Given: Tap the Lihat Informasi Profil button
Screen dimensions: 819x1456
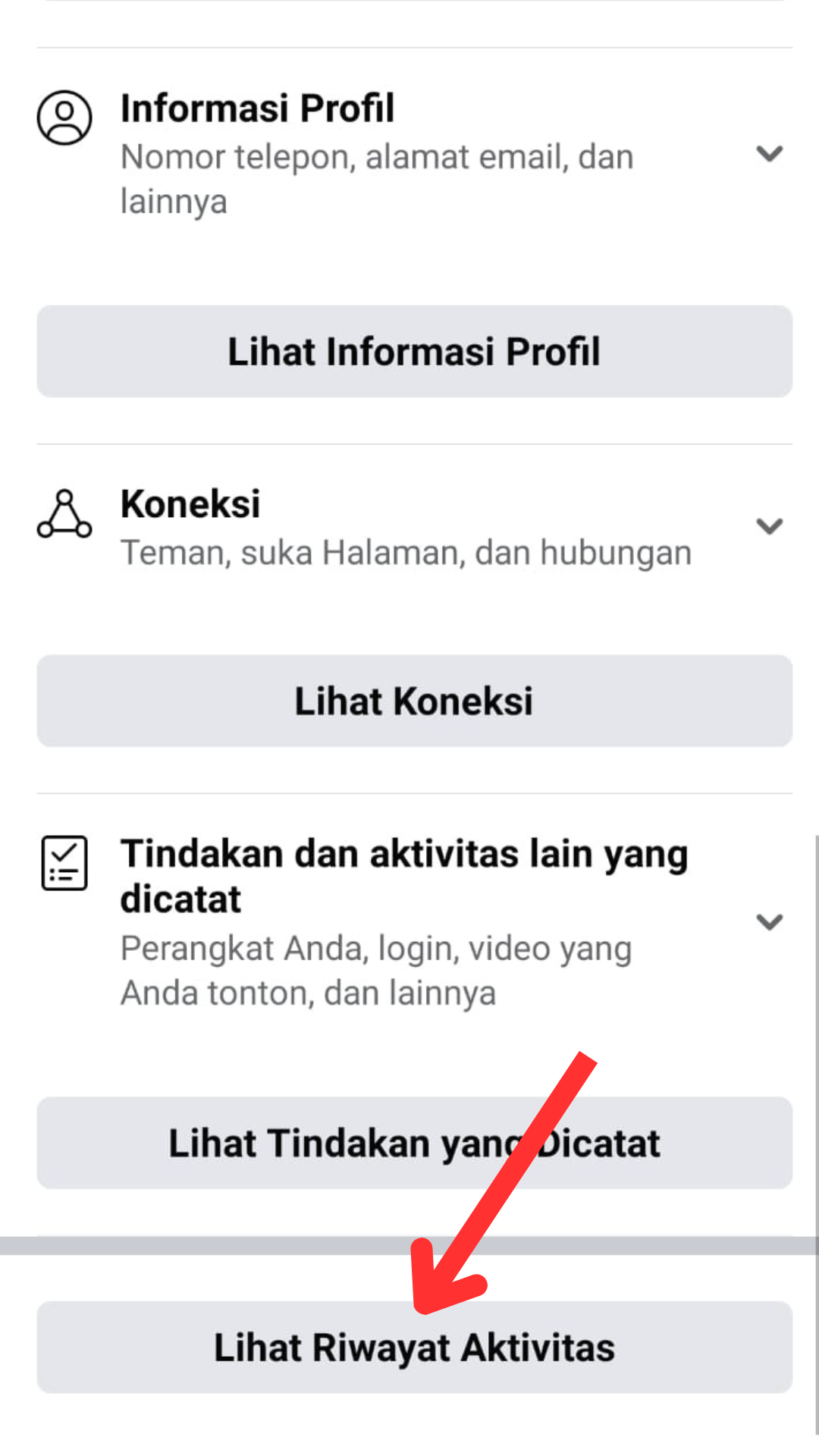Looking at the screenshot, I should pos(414,352).
